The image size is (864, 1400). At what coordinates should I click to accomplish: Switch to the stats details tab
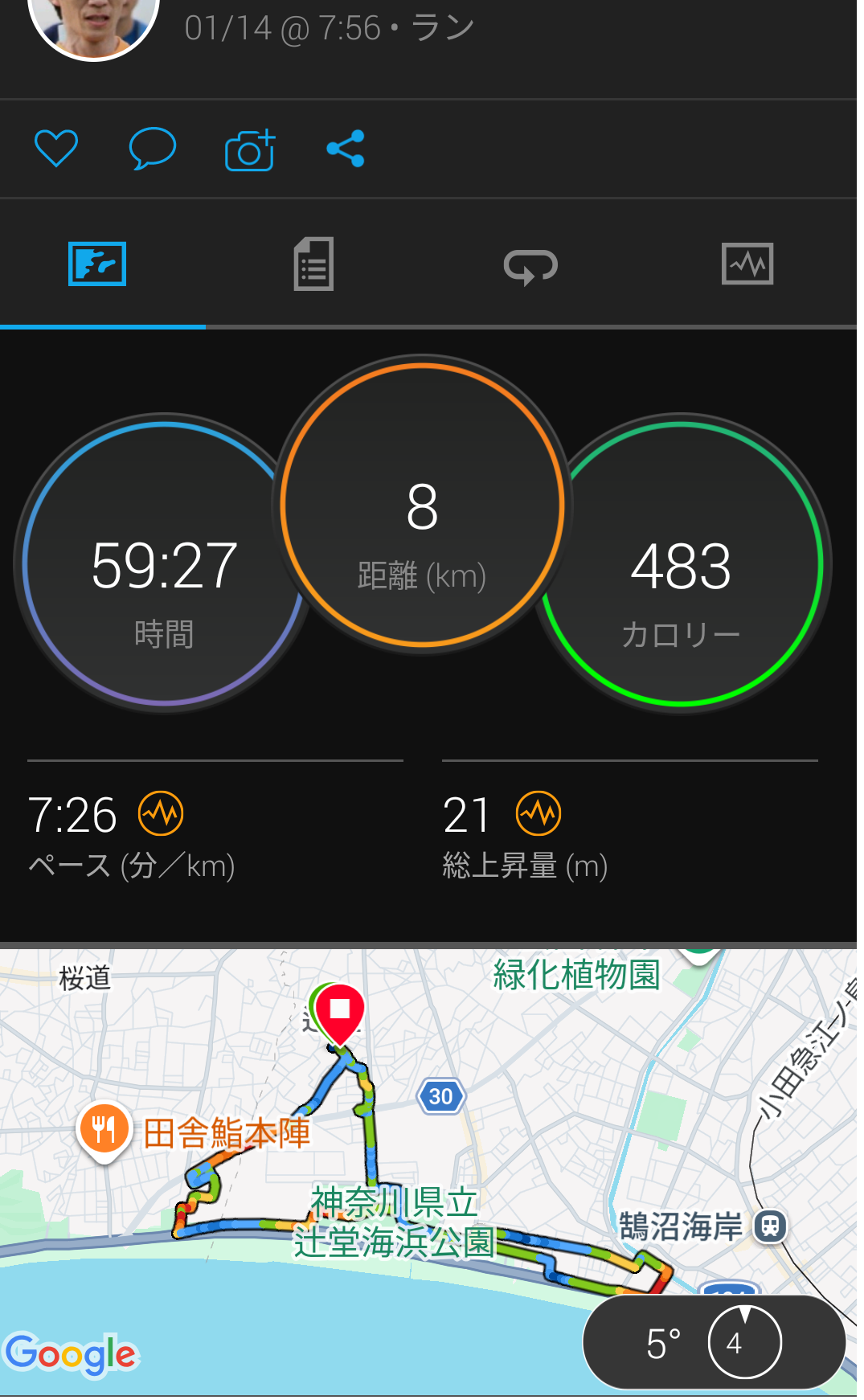coord(313,264)
